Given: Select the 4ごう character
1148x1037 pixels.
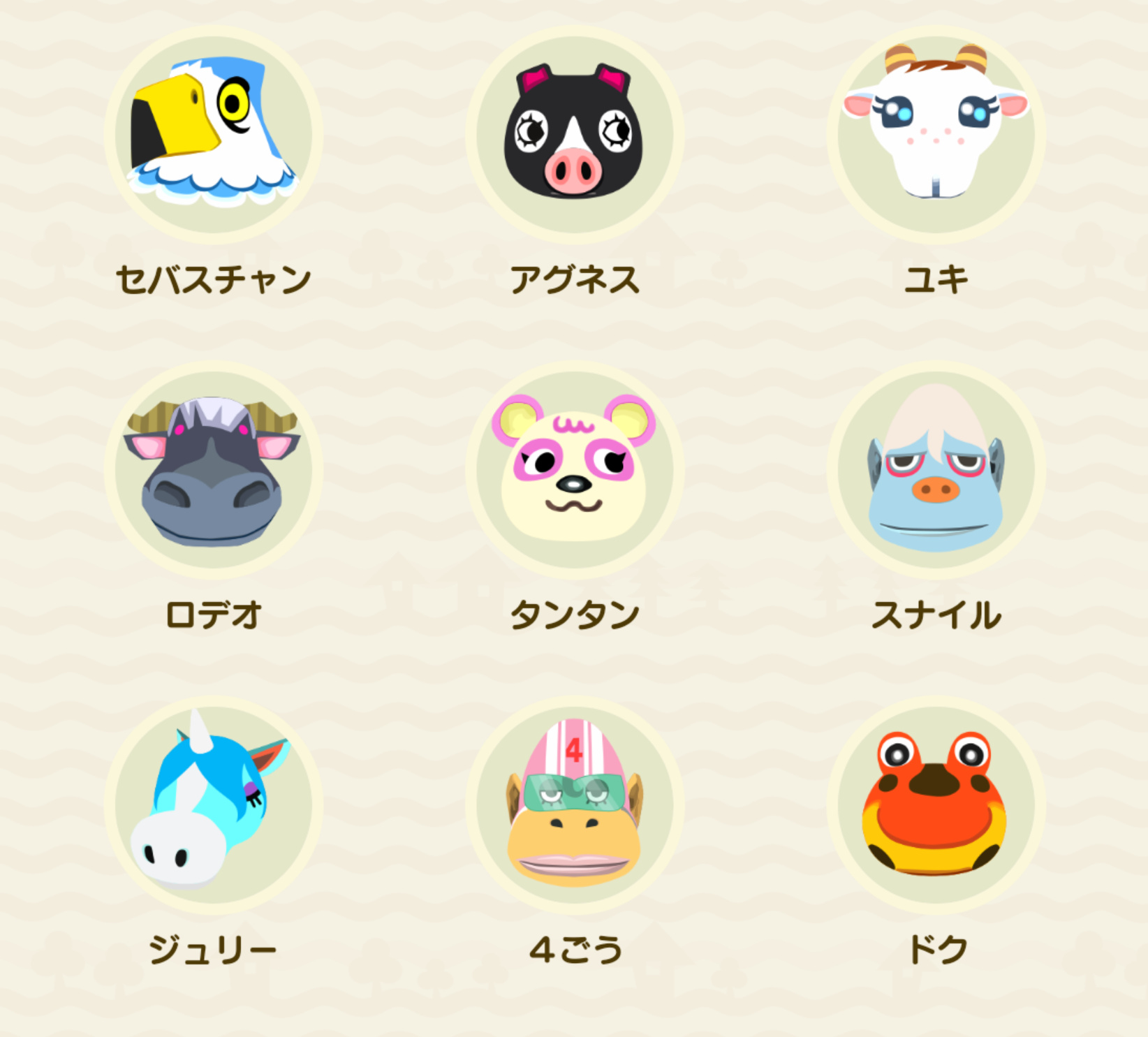Looking at the screenshot, I should (574, 804).
